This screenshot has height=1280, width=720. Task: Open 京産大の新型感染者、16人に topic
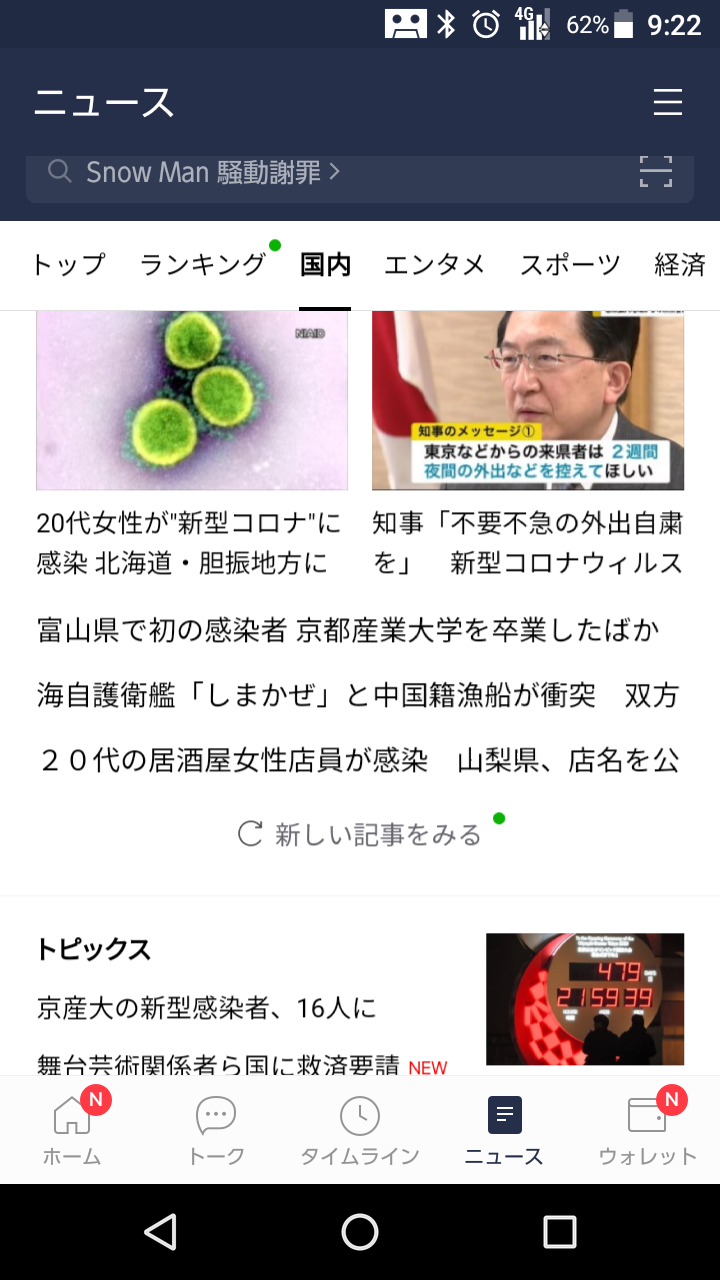207,1007
